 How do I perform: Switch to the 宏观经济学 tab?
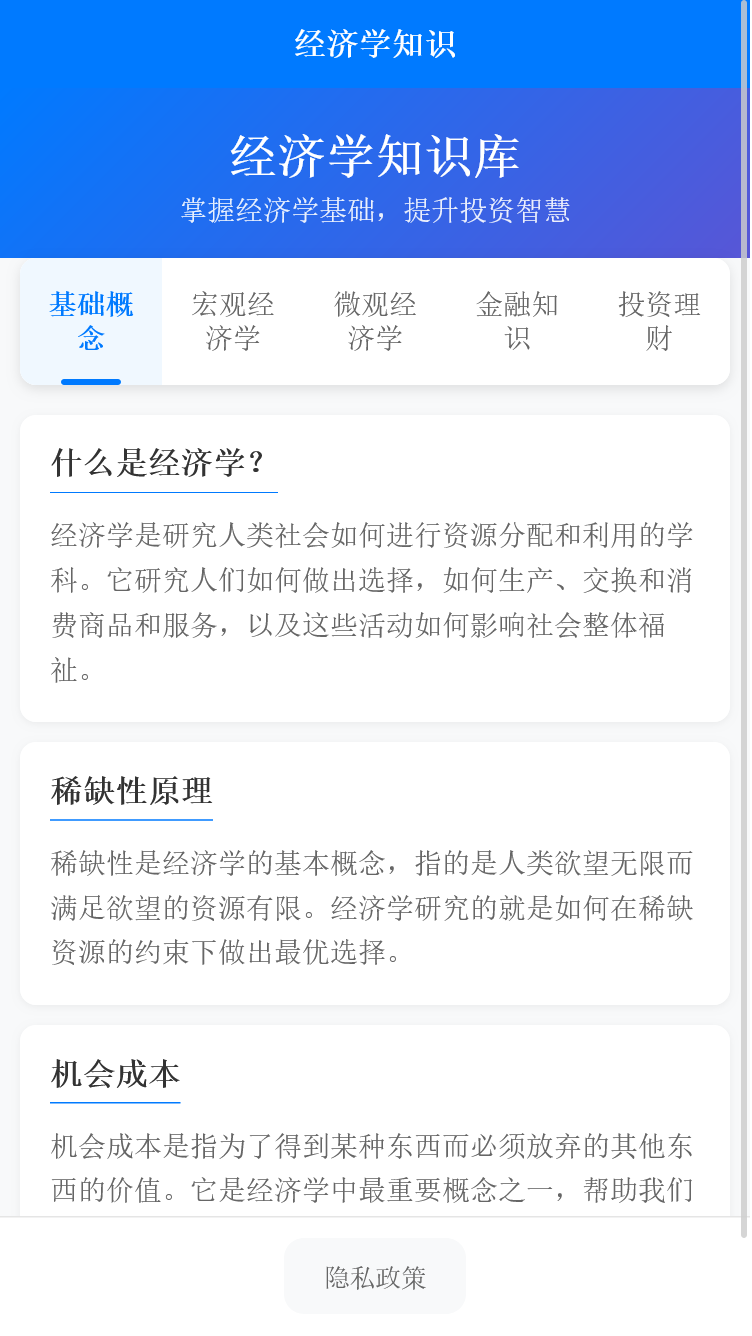coord(232,320)
